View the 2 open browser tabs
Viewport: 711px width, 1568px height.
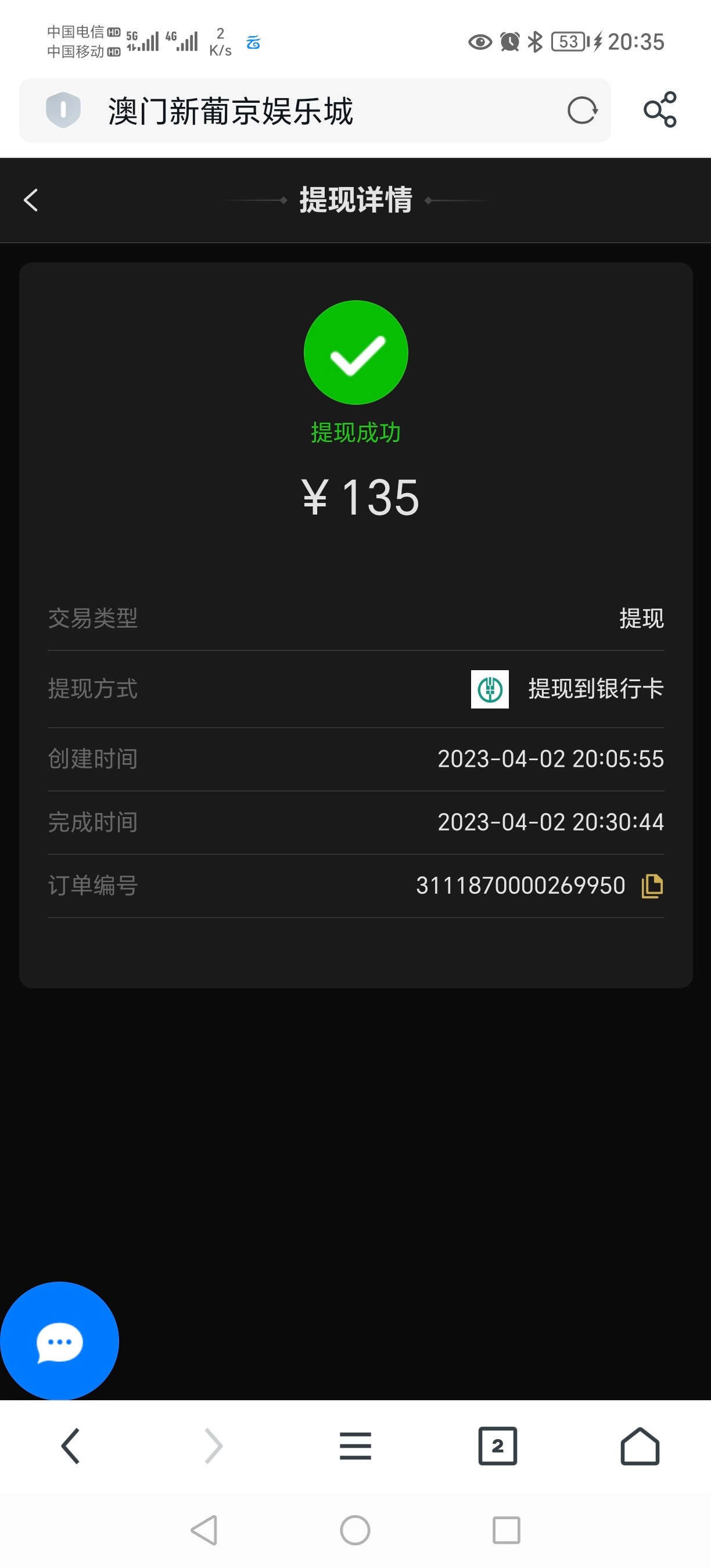point(497,1445)
